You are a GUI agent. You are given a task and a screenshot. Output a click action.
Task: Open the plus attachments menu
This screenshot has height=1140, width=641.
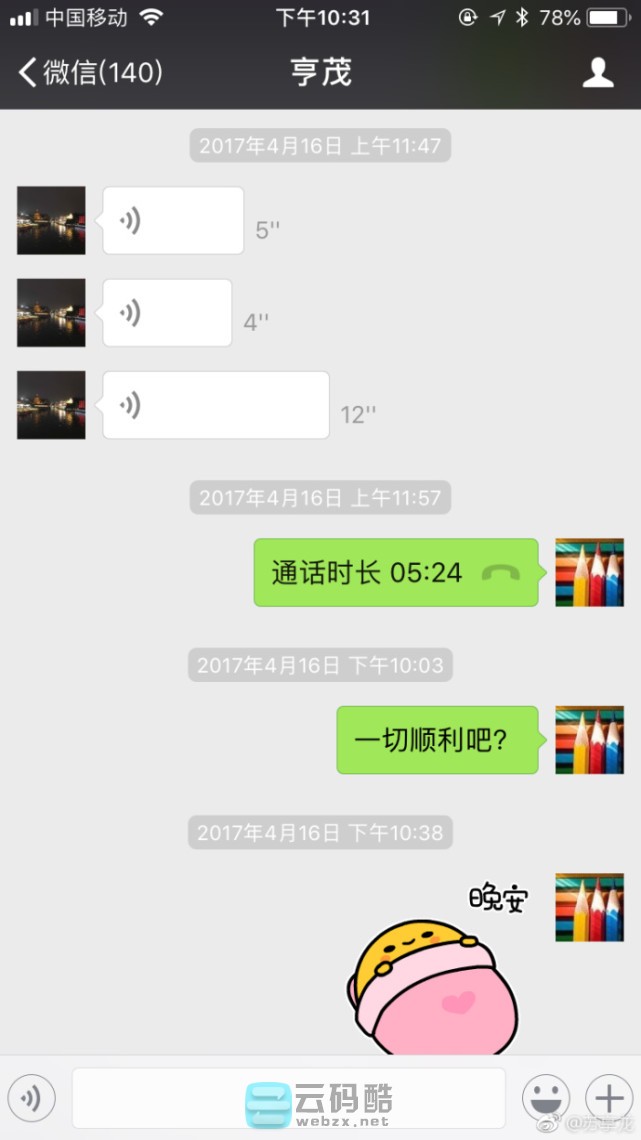(x=608, y=1098)
